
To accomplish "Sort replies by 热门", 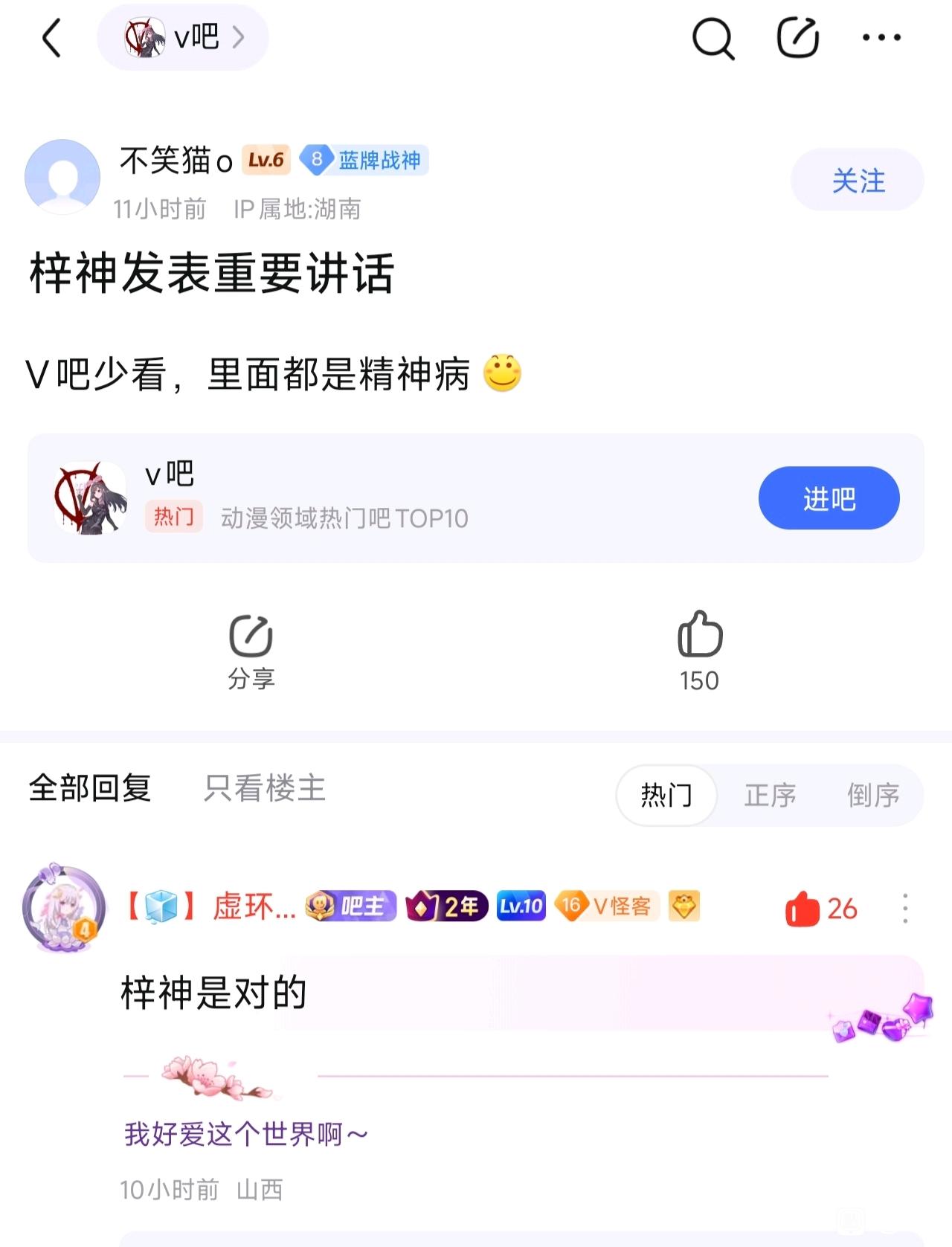I will pos(666,795).
